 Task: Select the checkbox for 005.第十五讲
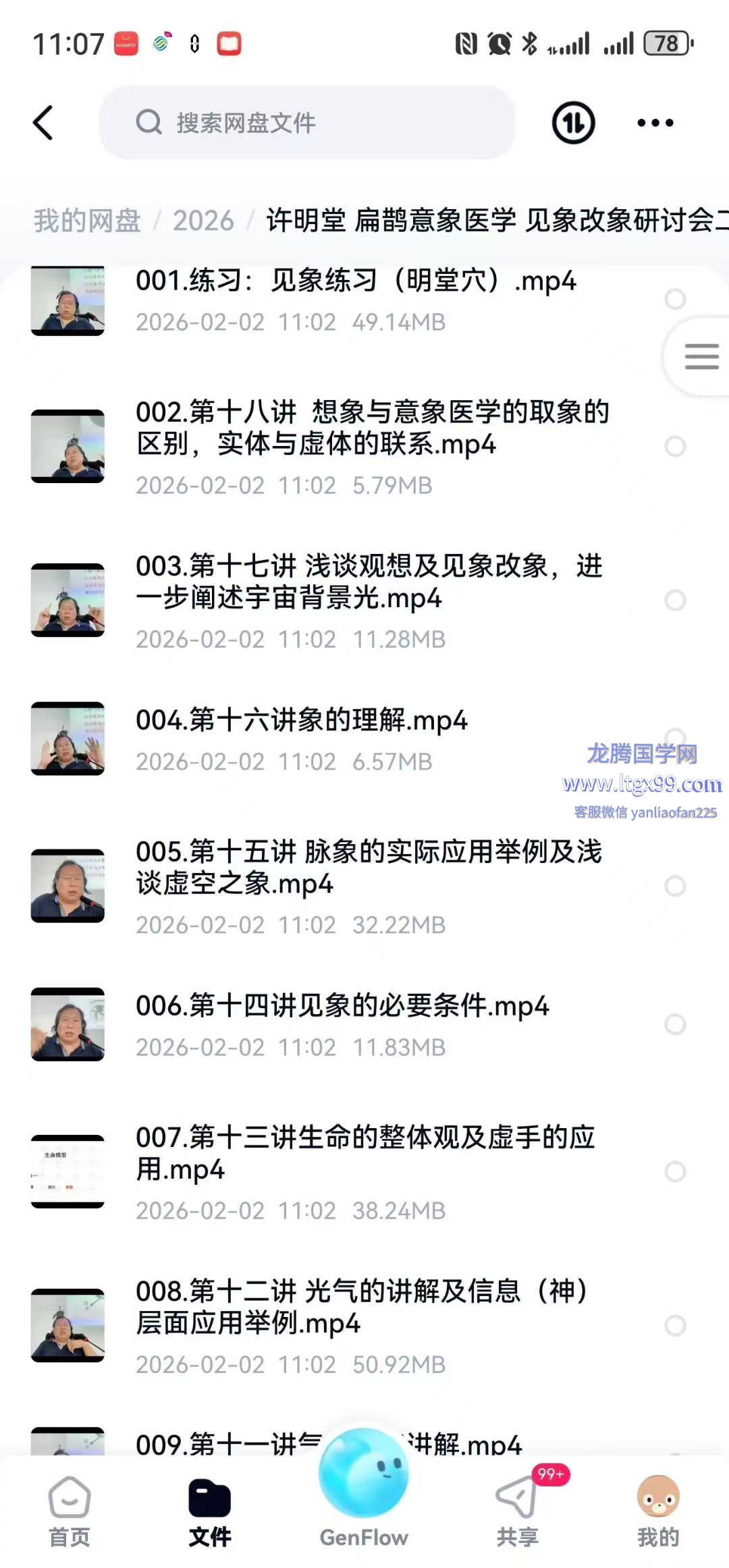pyautogui.click(x=675, y=886)
